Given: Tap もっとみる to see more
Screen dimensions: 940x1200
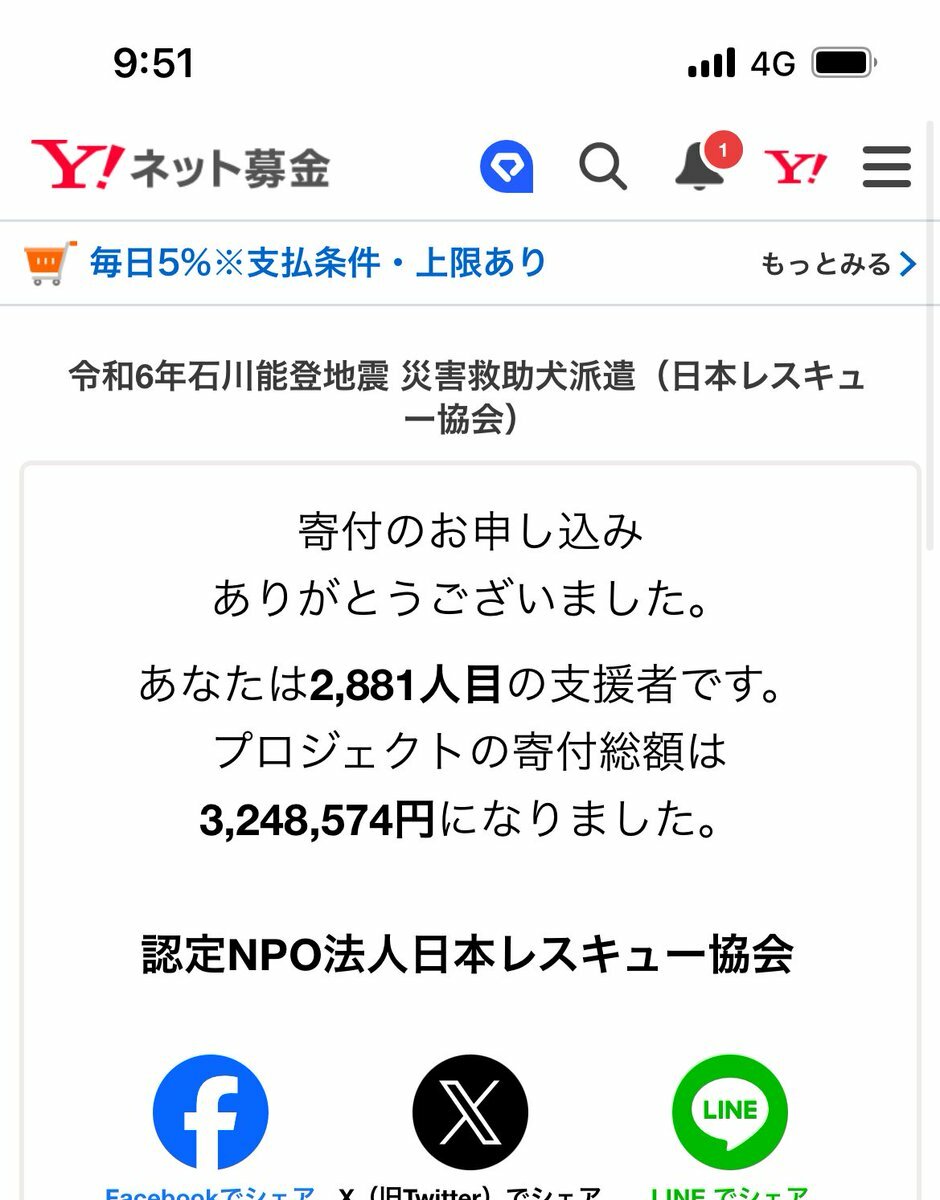Looking at the screenshot, I should (x=838, y=264).
